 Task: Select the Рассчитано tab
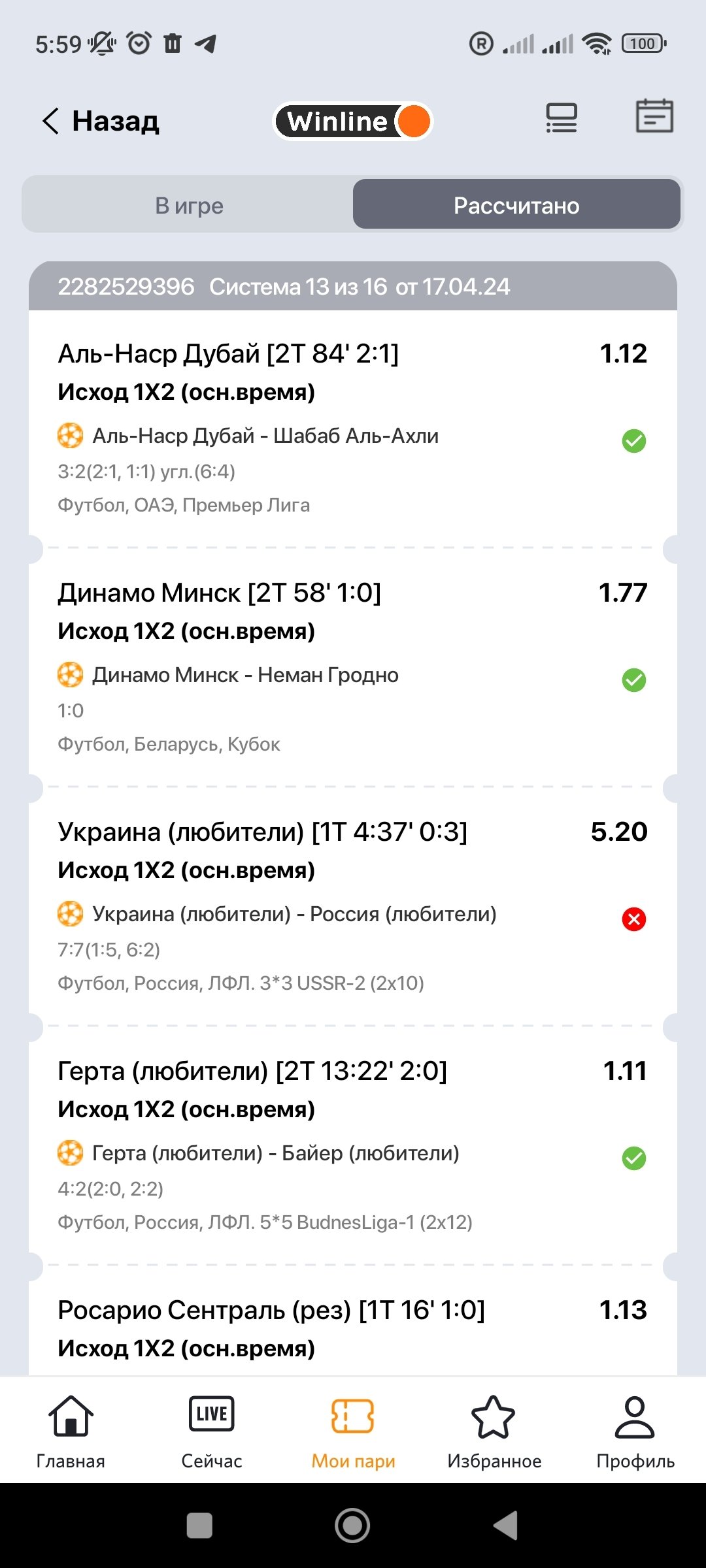[516, 205]
